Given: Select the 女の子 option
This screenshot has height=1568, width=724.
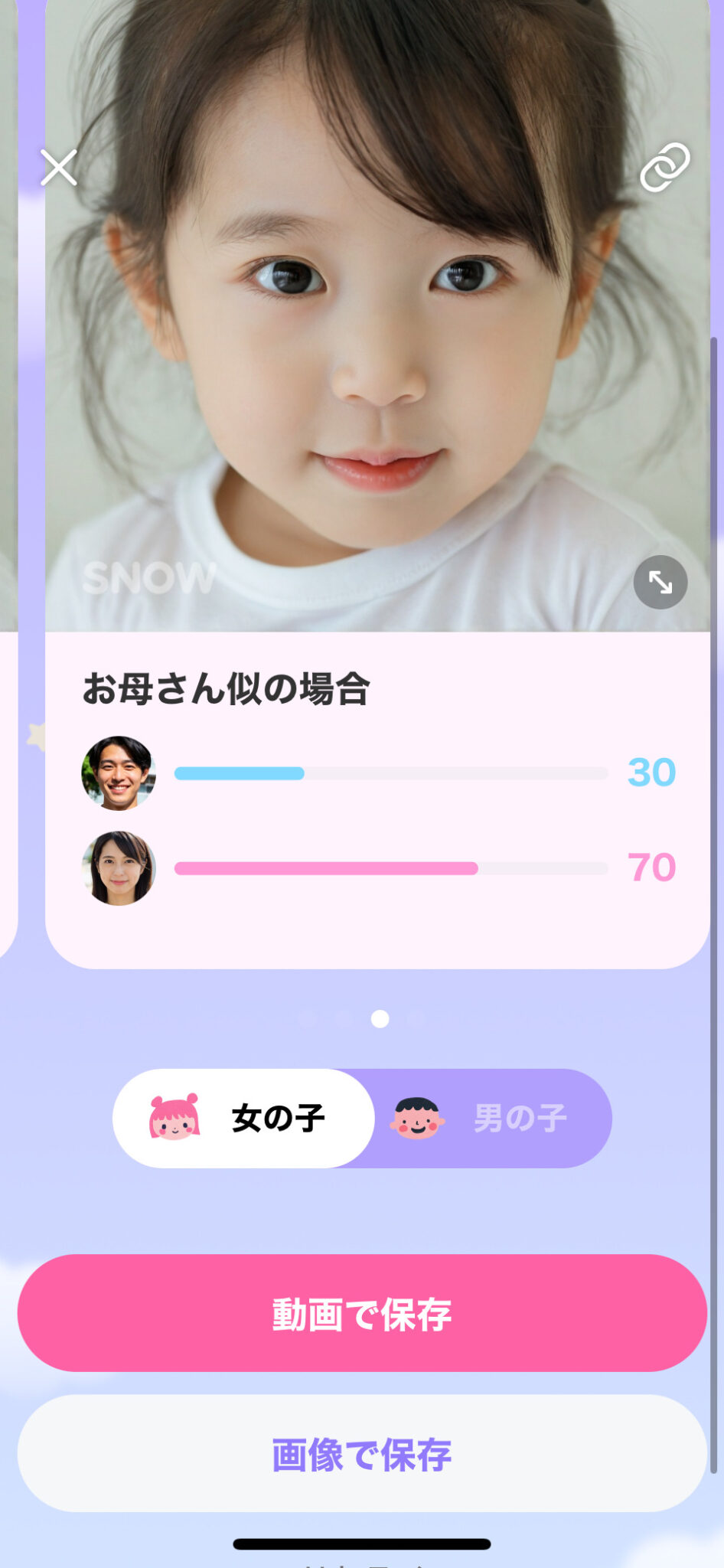Looking at the screenshot, I should click(243, 1118).
